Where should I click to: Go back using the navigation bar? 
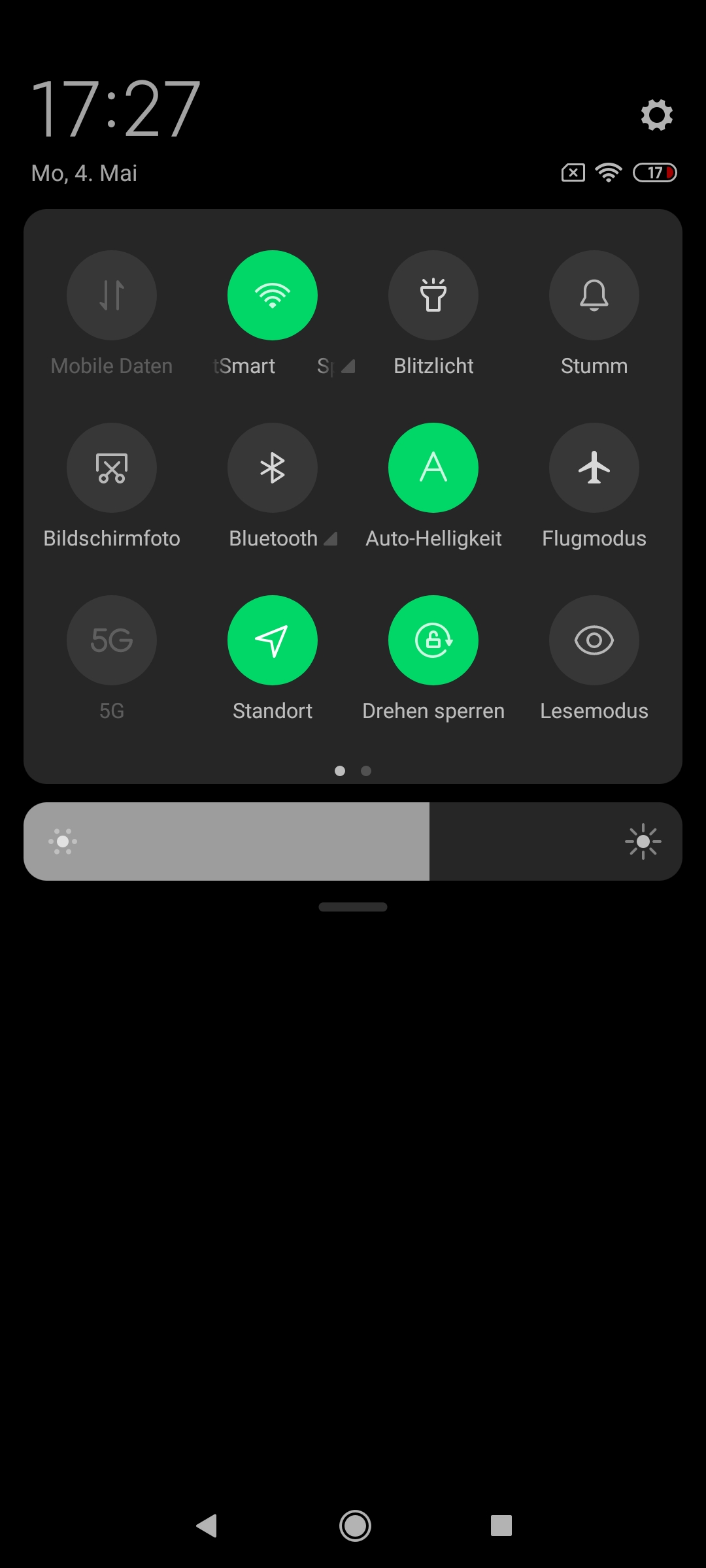(x=207, y=1526)
